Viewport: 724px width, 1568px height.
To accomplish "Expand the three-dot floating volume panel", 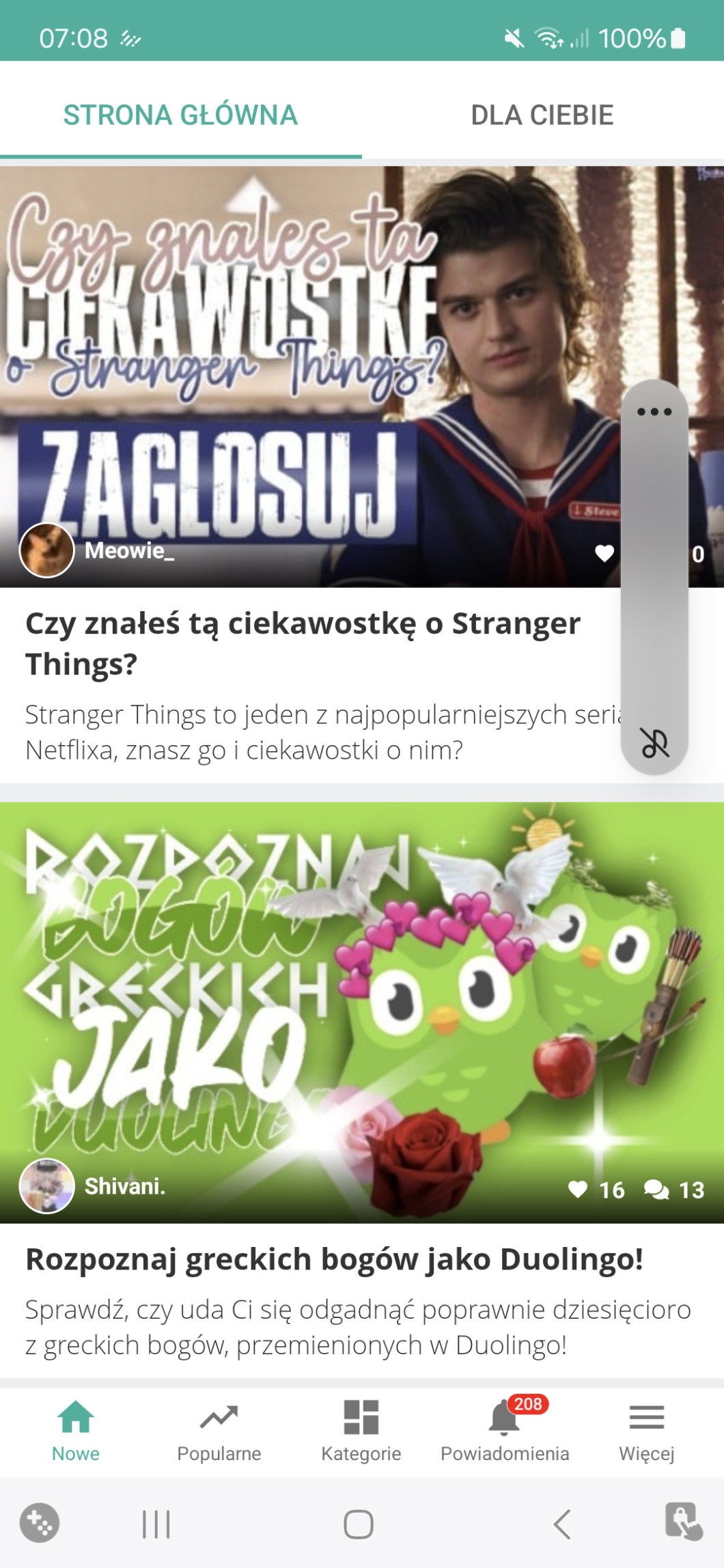I will pos(654,412).
